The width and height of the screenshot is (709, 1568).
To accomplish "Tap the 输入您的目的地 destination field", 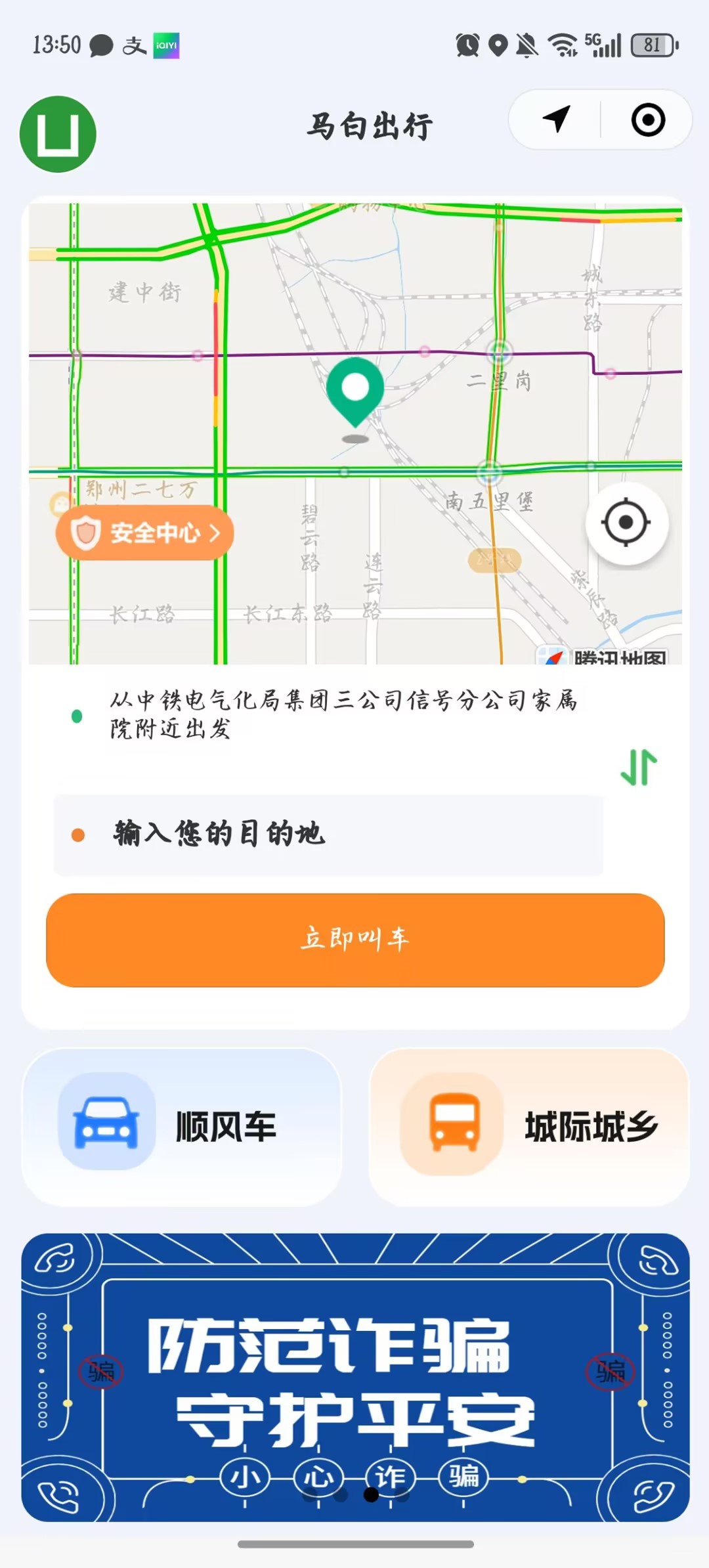I will coord(328,835).
